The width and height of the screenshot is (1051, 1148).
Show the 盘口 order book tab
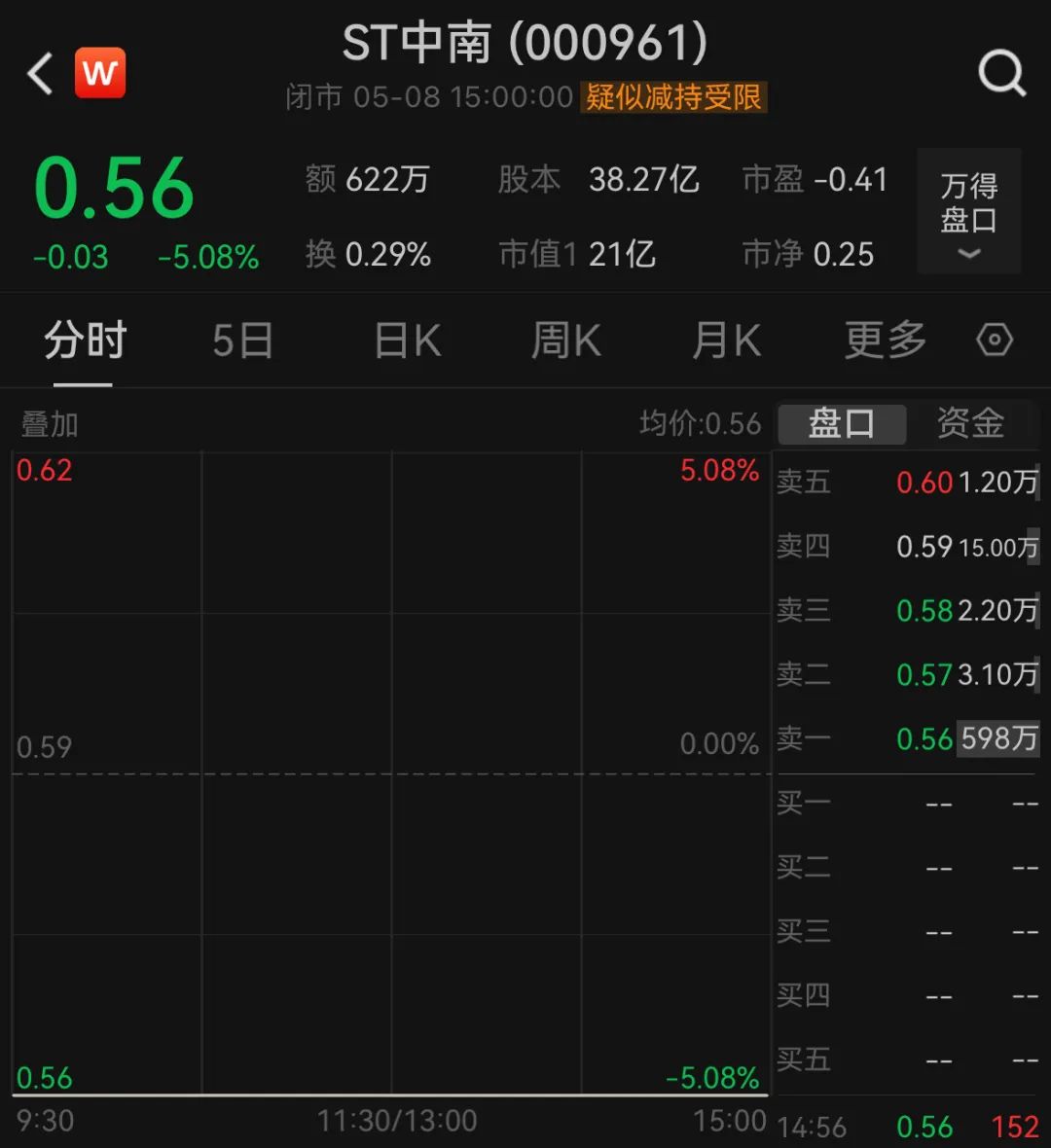click(x=842, y=424)
